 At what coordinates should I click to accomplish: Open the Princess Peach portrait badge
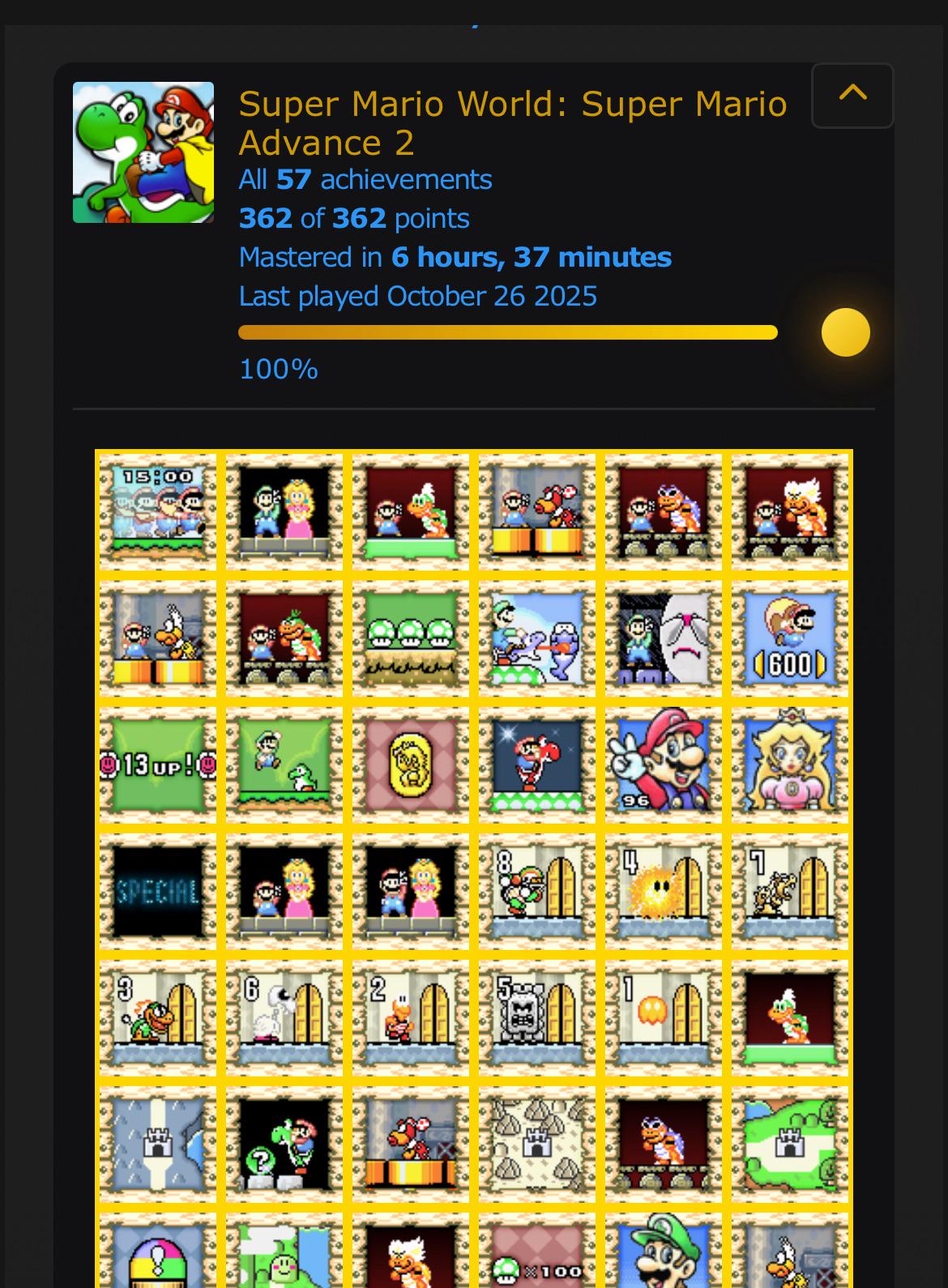pyautogui.click(x=790, y=765)
